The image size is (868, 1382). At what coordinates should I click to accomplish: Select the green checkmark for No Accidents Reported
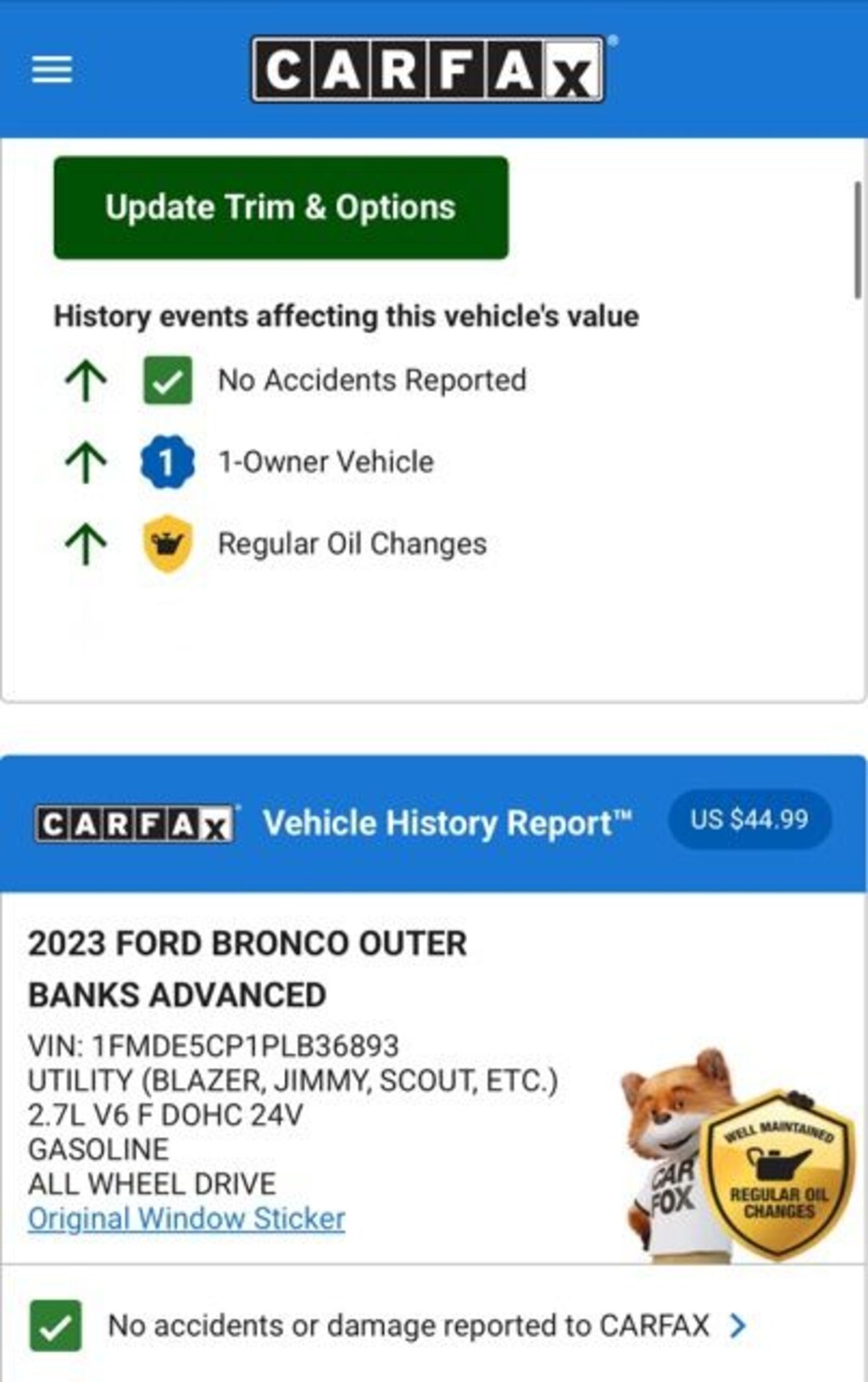pos(169,379)
